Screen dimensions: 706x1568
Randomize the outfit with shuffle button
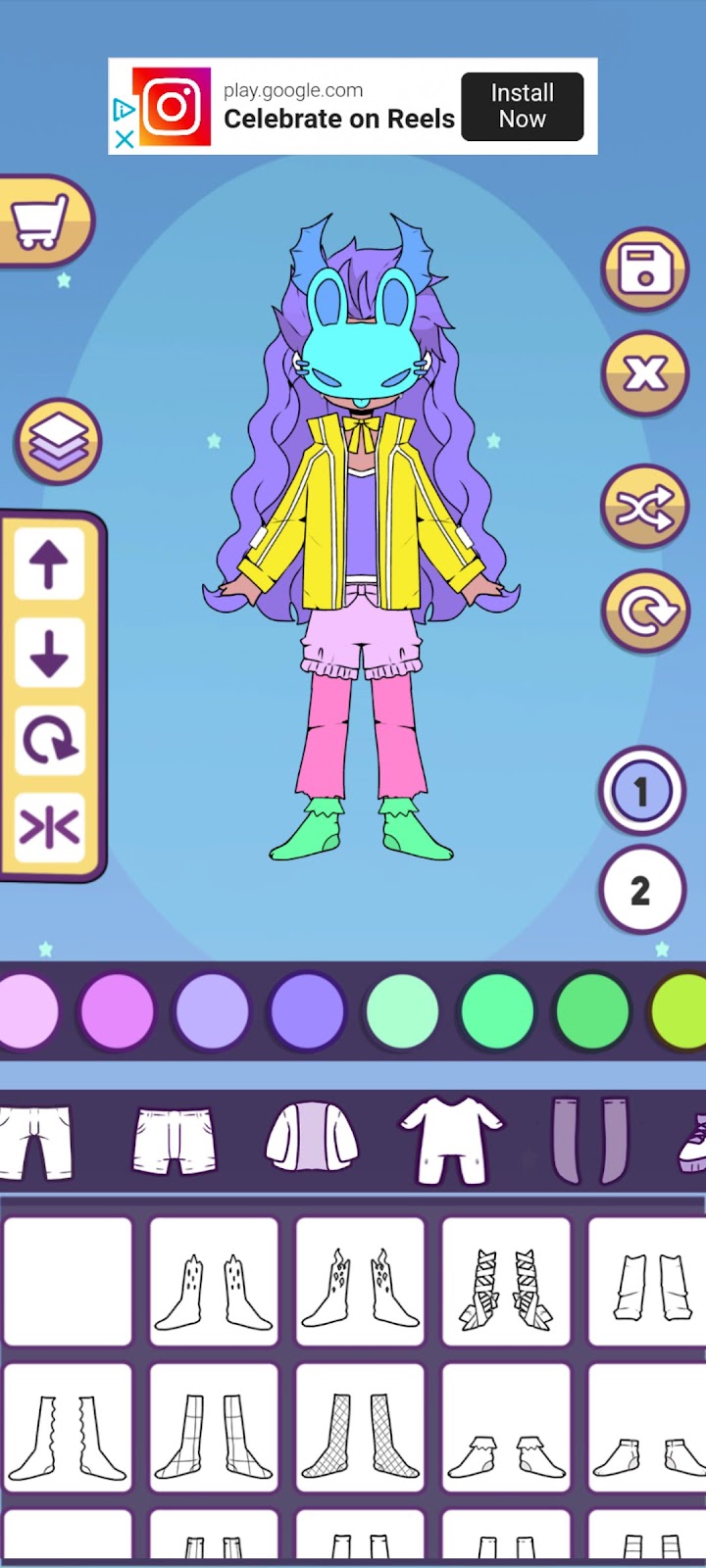[x=644, y=507]
